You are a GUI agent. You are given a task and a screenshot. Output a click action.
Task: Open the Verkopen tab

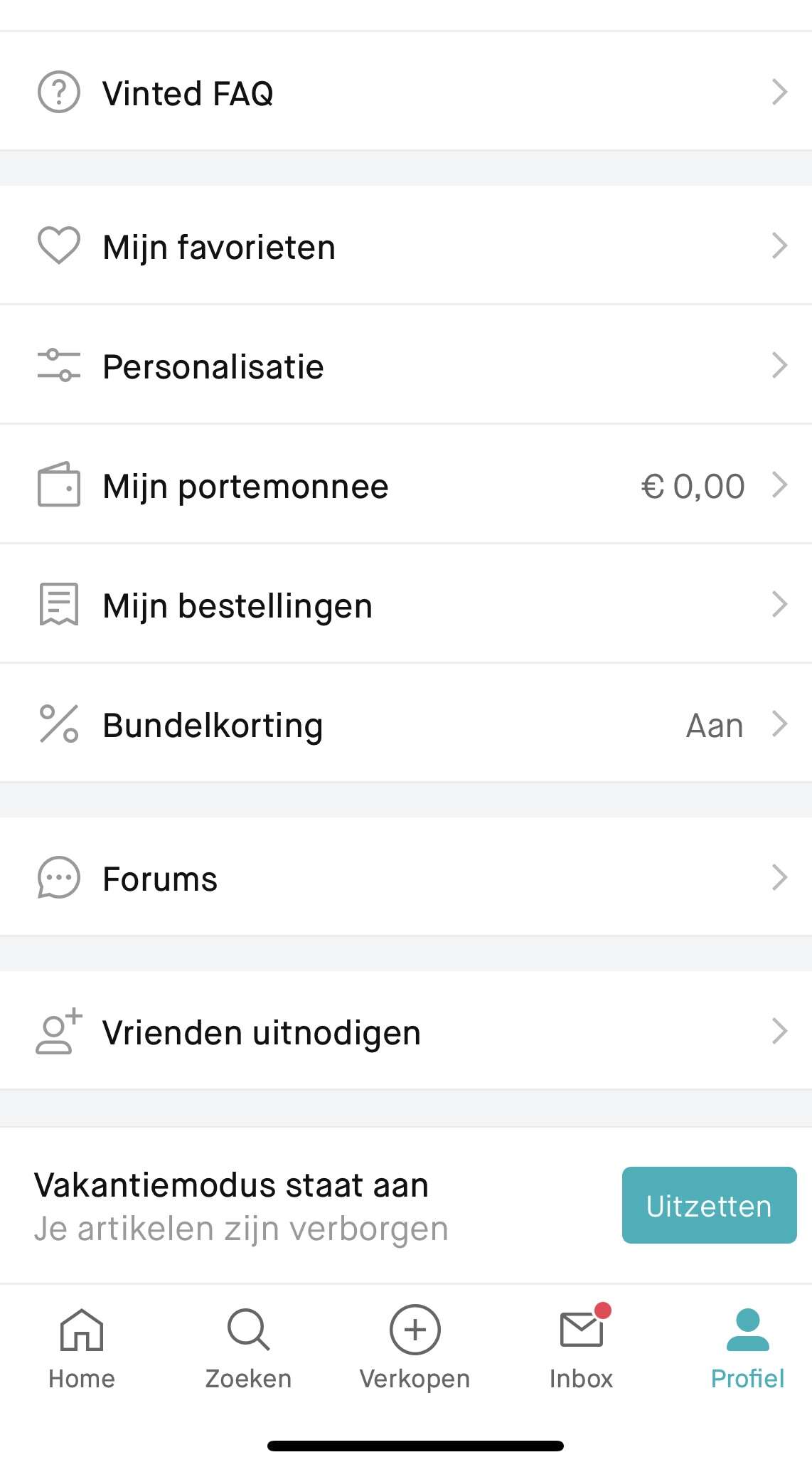(415, 1348)
